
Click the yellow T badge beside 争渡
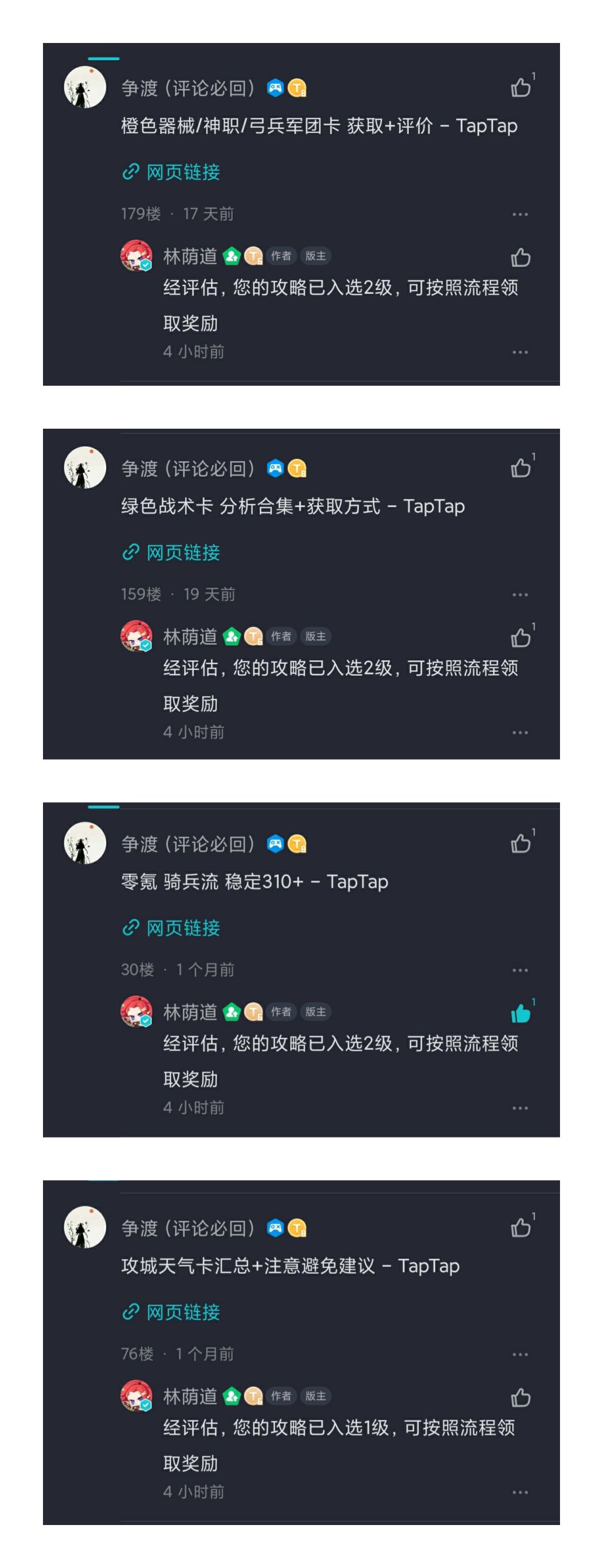pyautogui.click(x=296, y=89)
